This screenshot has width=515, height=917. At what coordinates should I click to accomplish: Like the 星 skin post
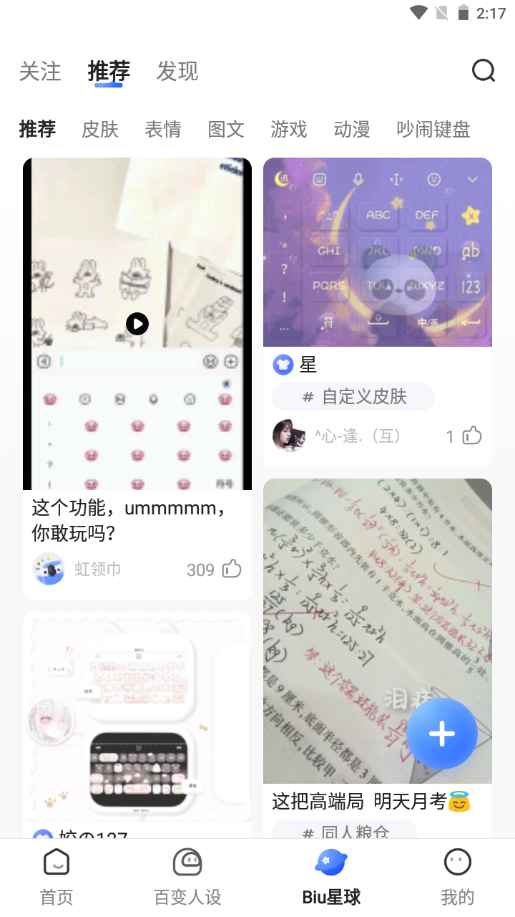471,436
